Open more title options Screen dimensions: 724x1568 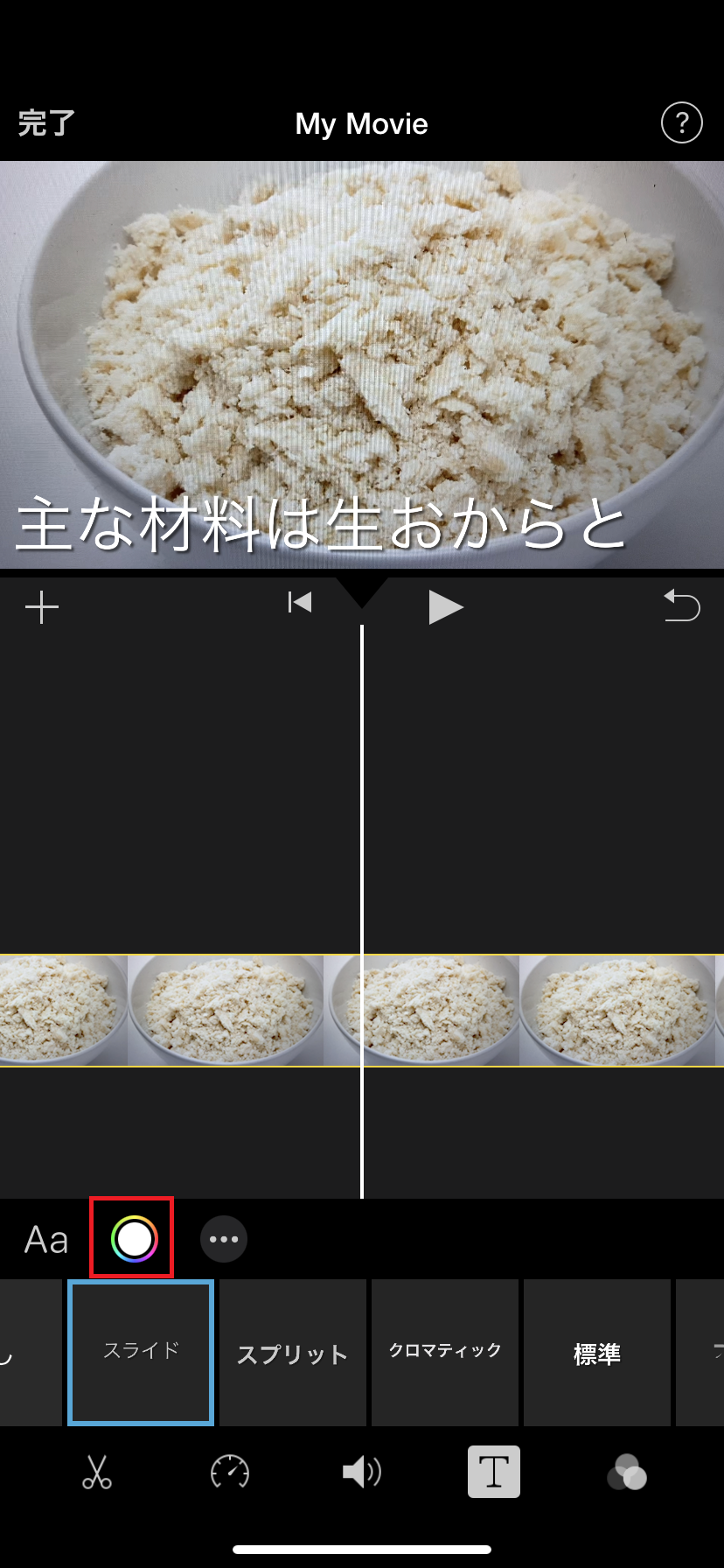[224, 1239]
